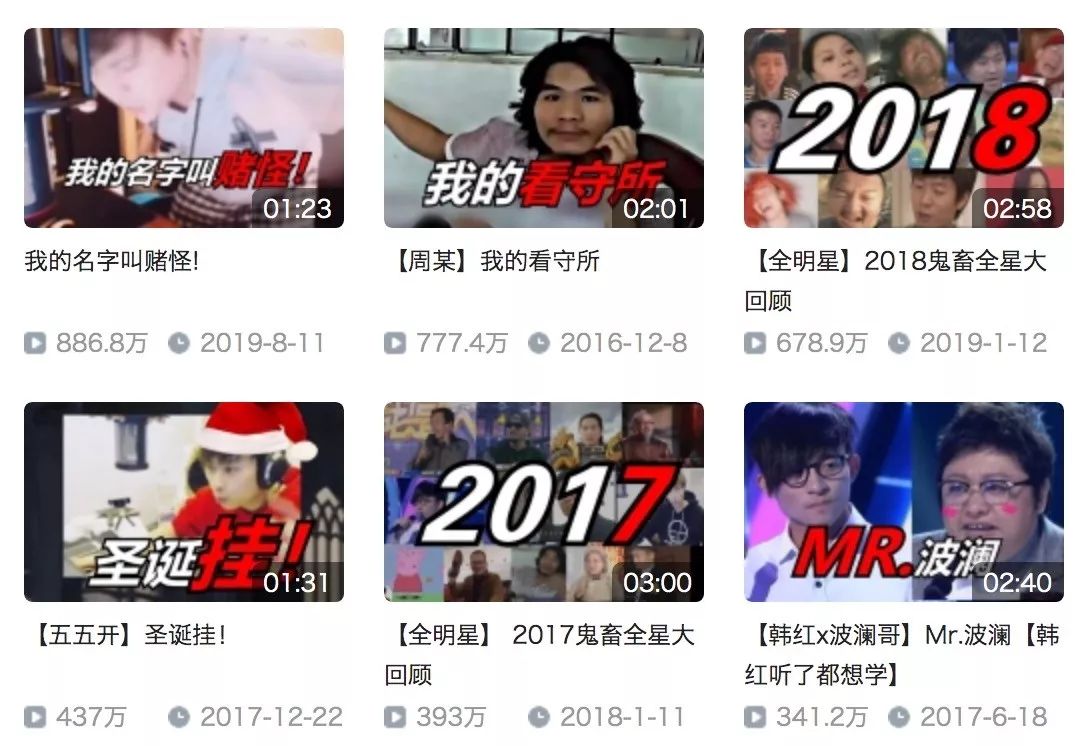
Task: Play the Mr.波澜 韩红x波澜哥 video
Action: (903, 501)
